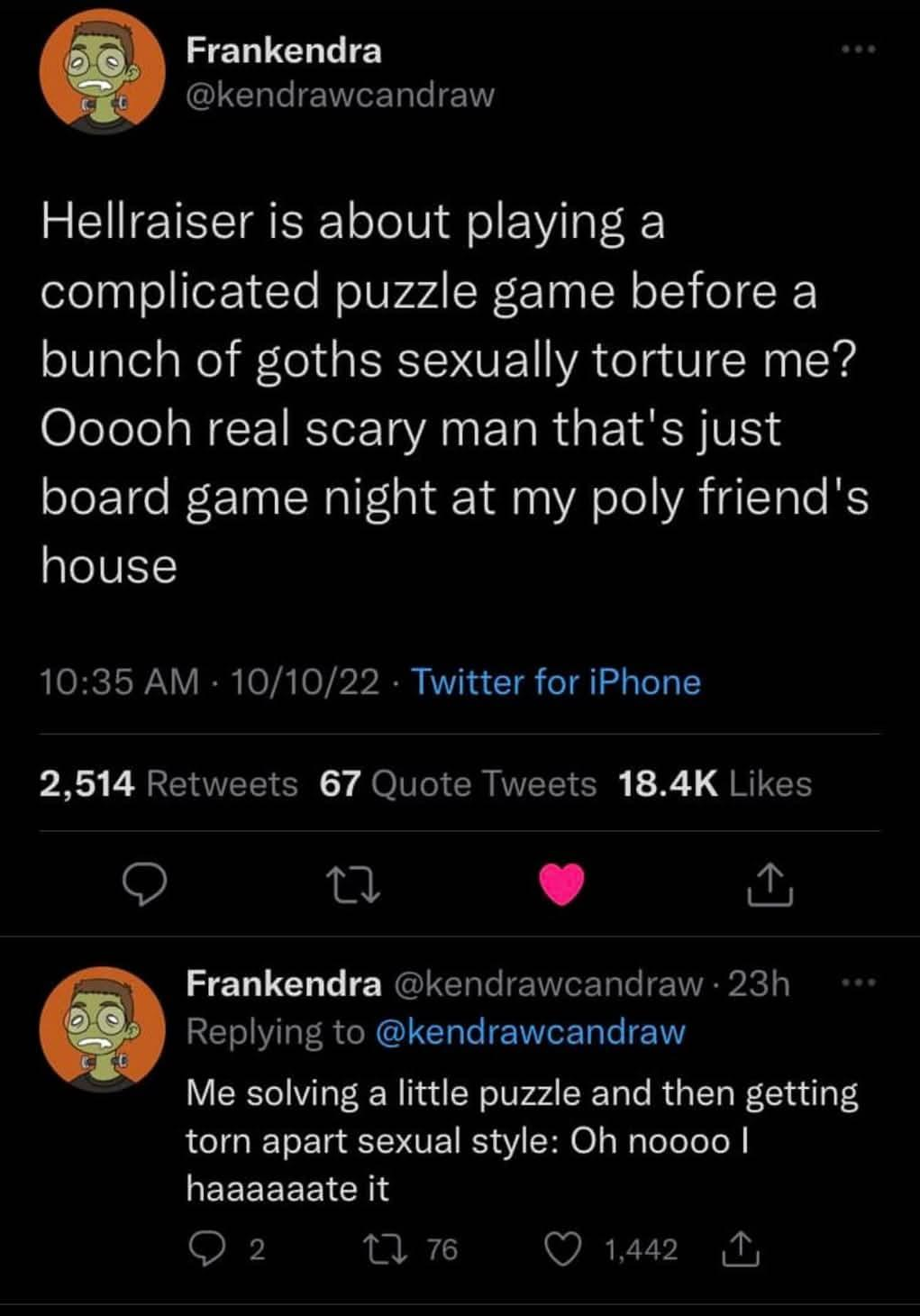The height and width of the screenshot is (1316, 920).
Task: View the 67 Quote Tweets
Action: [x=458, y=783]
